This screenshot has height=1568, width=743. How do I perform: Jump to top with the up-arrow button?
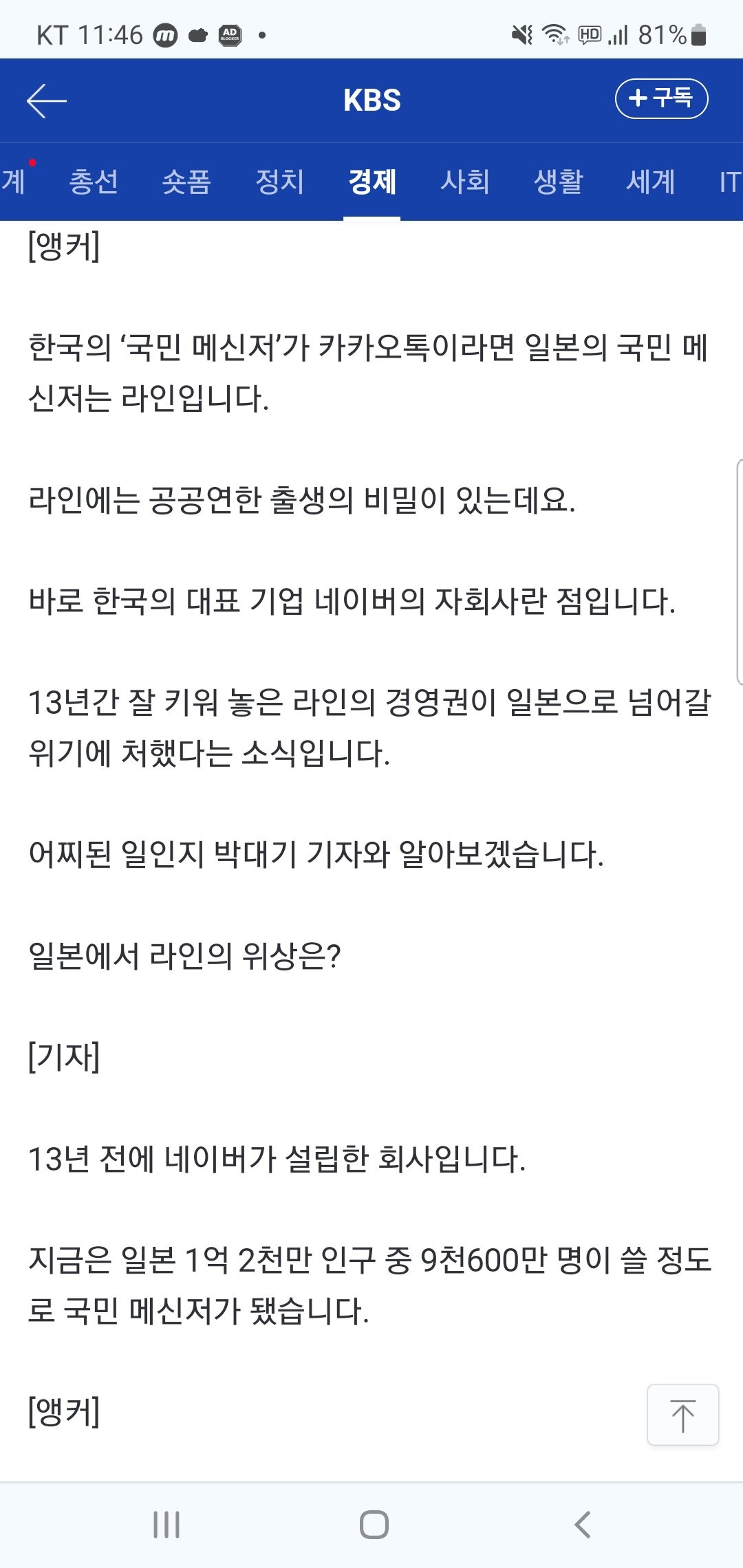point(683,1415)
